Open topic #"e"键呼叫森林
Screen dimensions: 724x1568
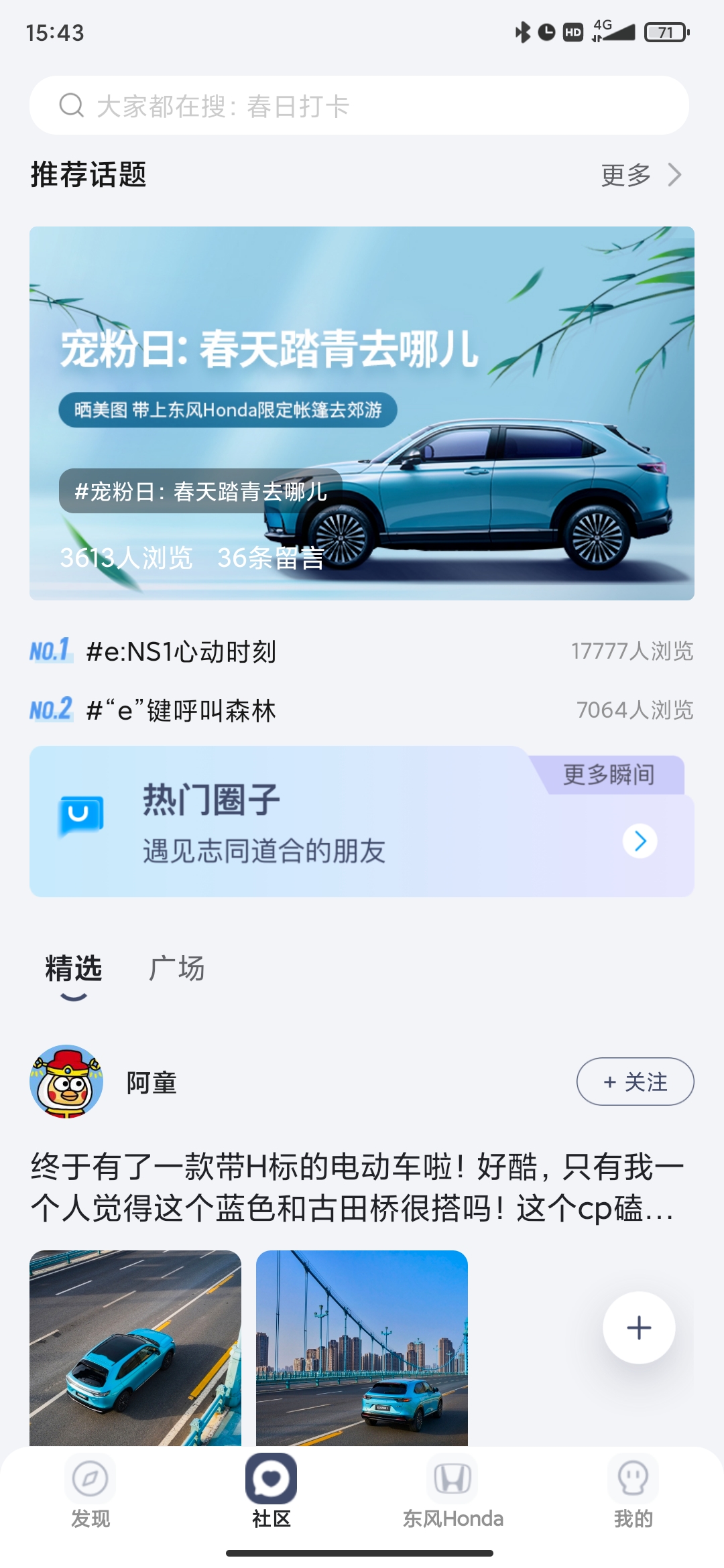[x=182, y=710]
